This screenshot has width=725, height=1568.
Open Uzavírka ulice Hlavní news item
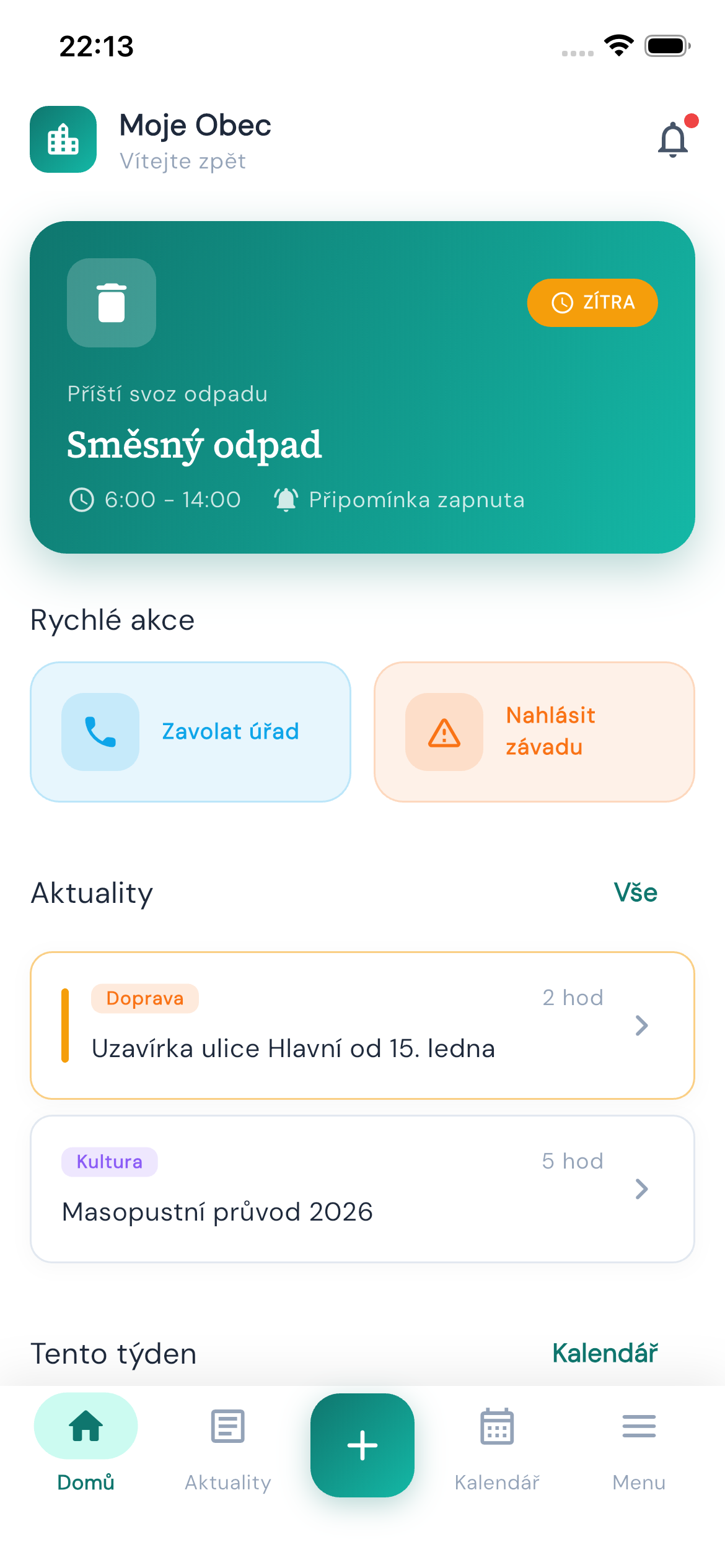(x=362, y=1025)
